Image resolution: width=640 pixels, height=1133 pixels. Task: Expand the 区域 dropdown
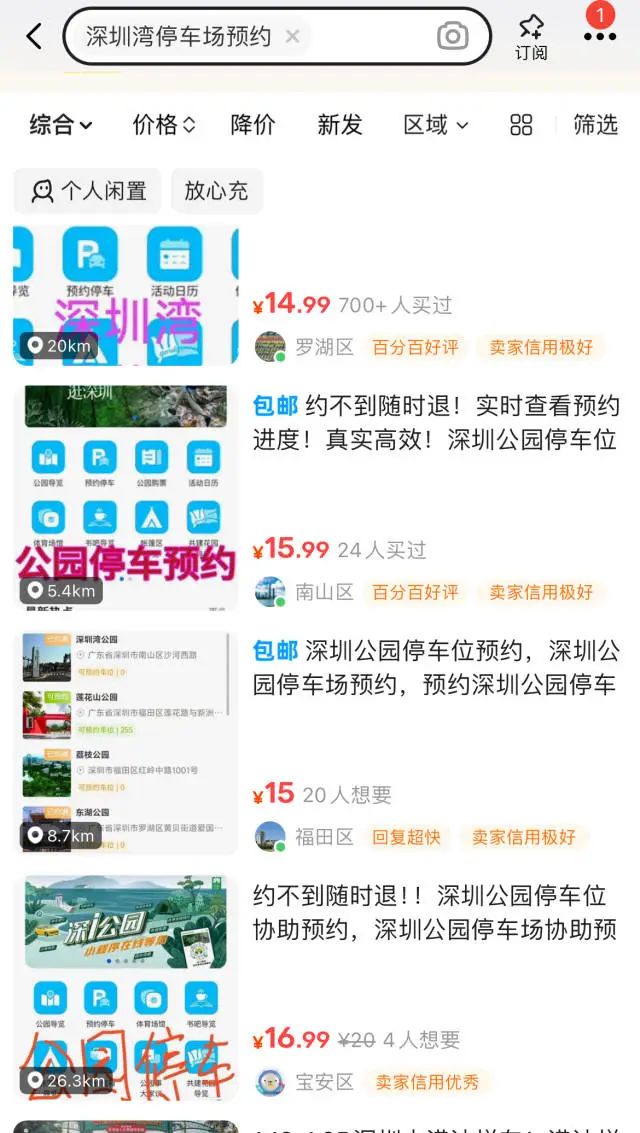pyautogui.click(x=435, y=125)
